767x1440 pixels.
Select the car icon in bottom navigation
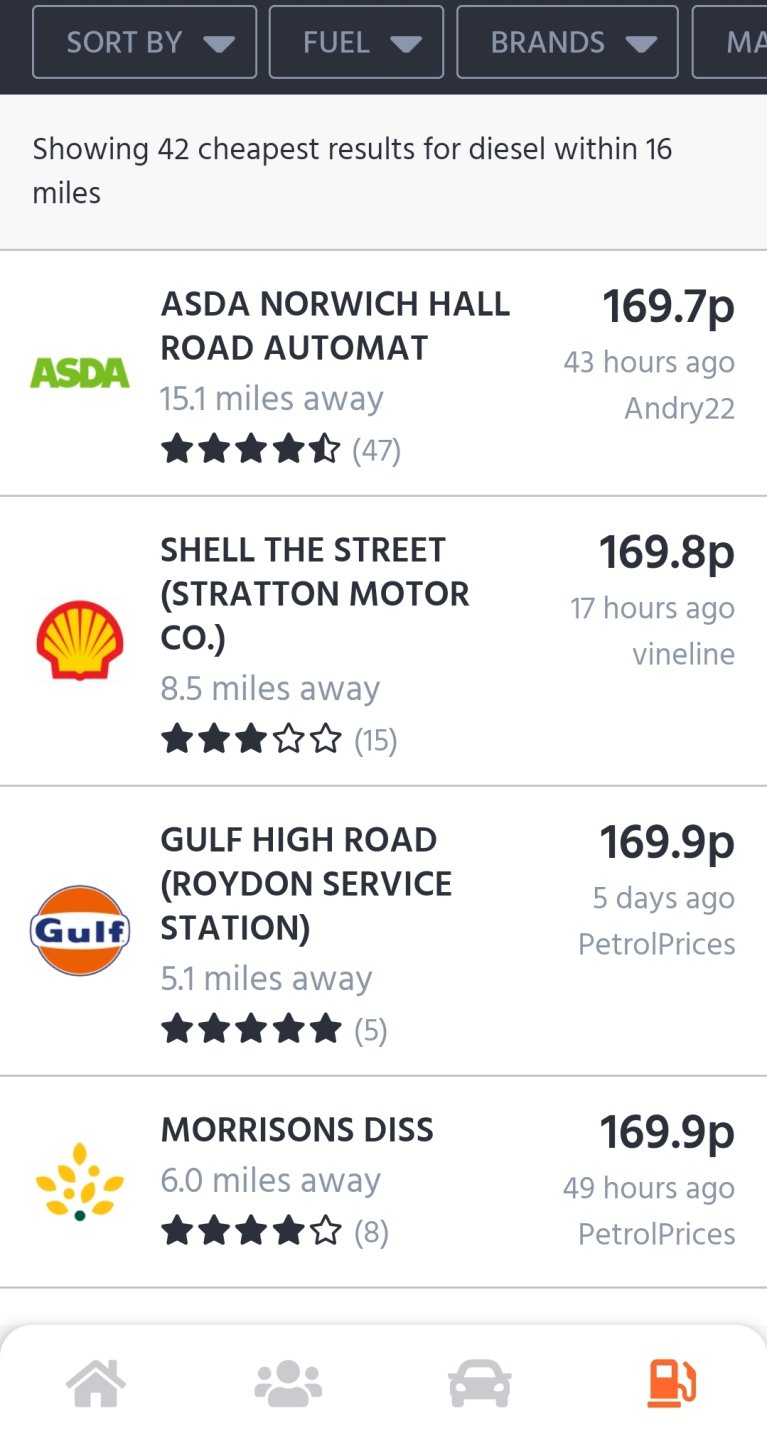(x=479, y=1383)
